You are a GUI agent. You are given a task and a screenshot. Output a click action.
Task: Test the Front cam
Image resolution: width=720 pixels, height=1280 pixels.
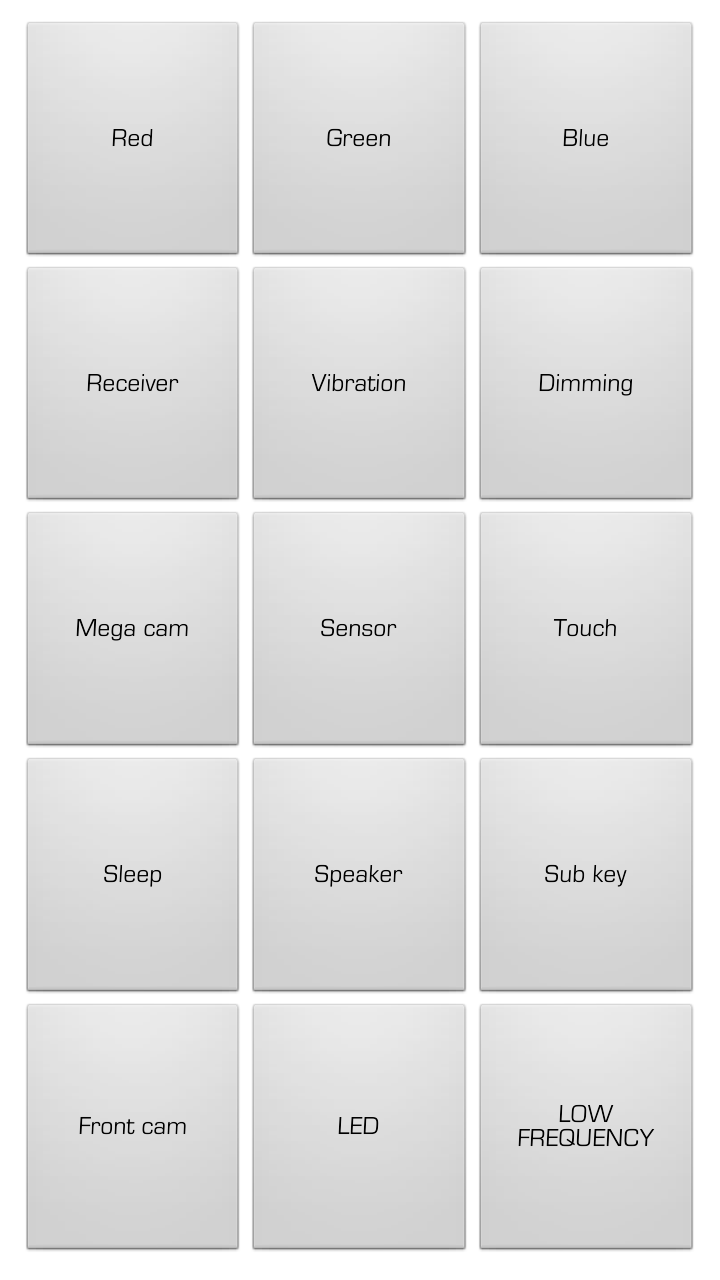coord(132,1126)
